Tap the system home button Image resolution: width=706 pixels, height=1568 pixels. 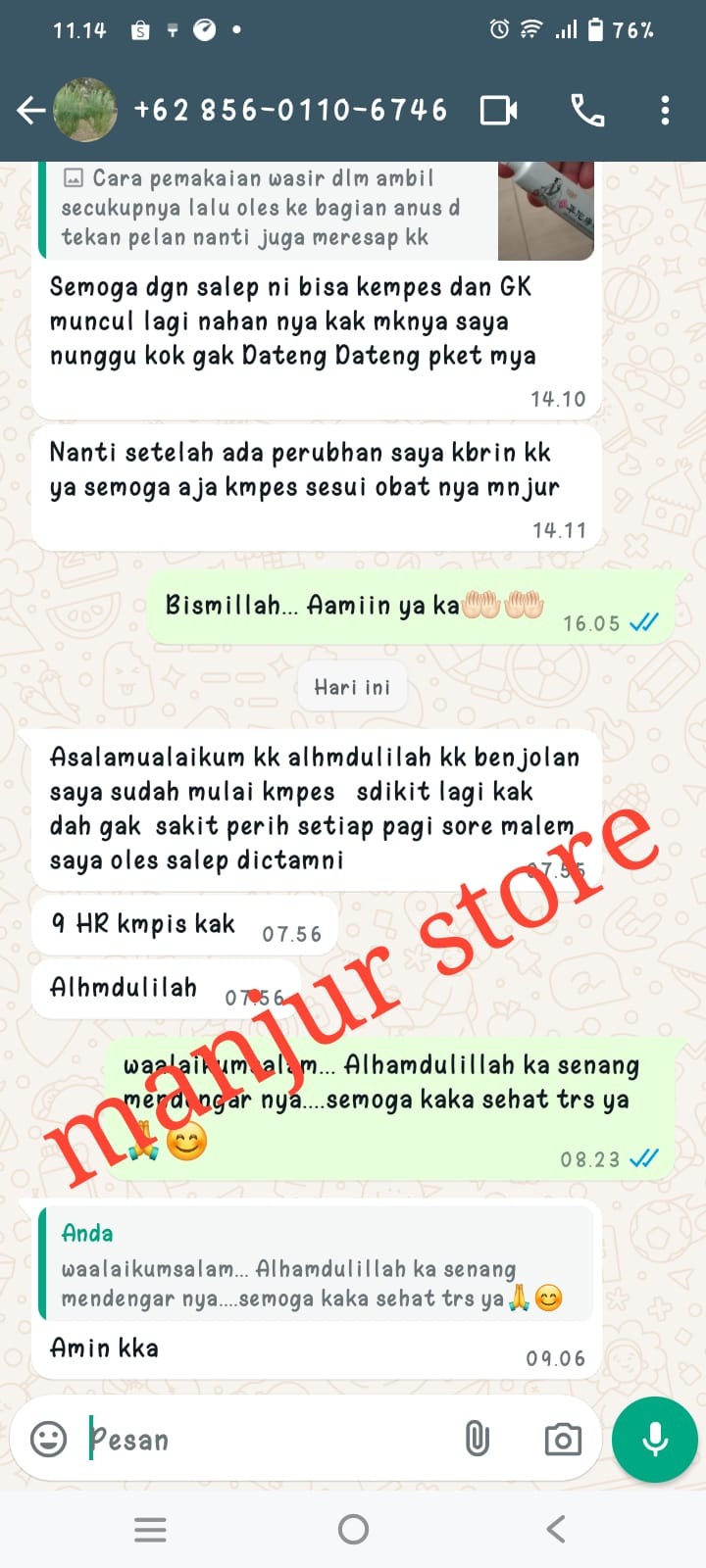point(353,1529)
